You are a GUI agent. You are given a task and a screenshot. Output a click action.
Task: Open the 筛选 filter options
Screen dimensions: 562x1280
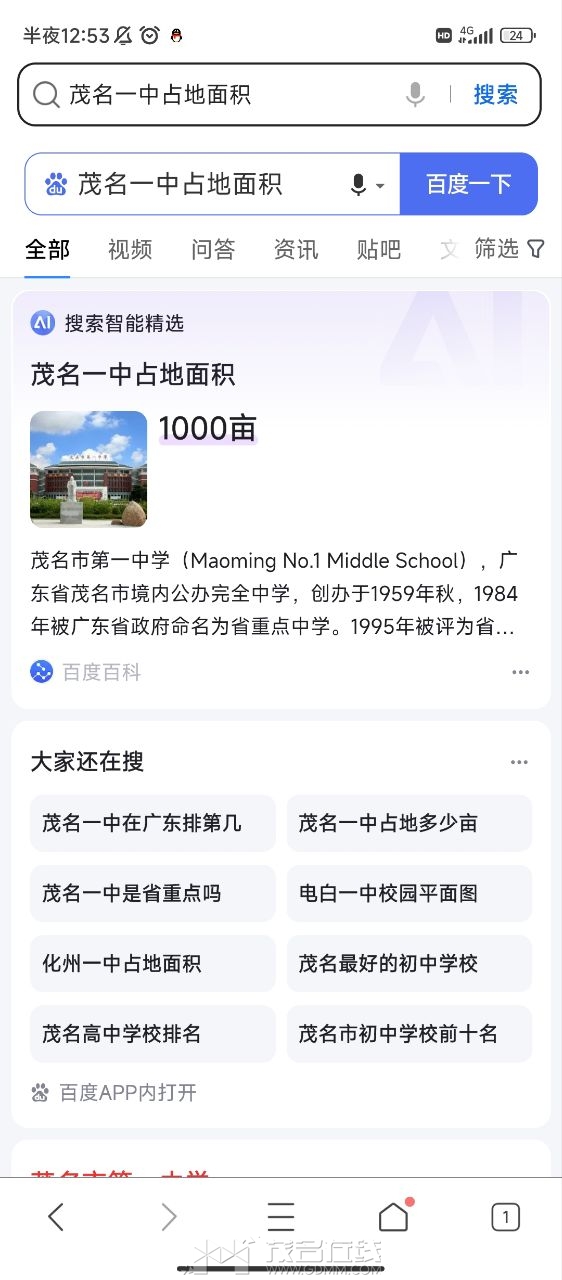pos(509,248)
